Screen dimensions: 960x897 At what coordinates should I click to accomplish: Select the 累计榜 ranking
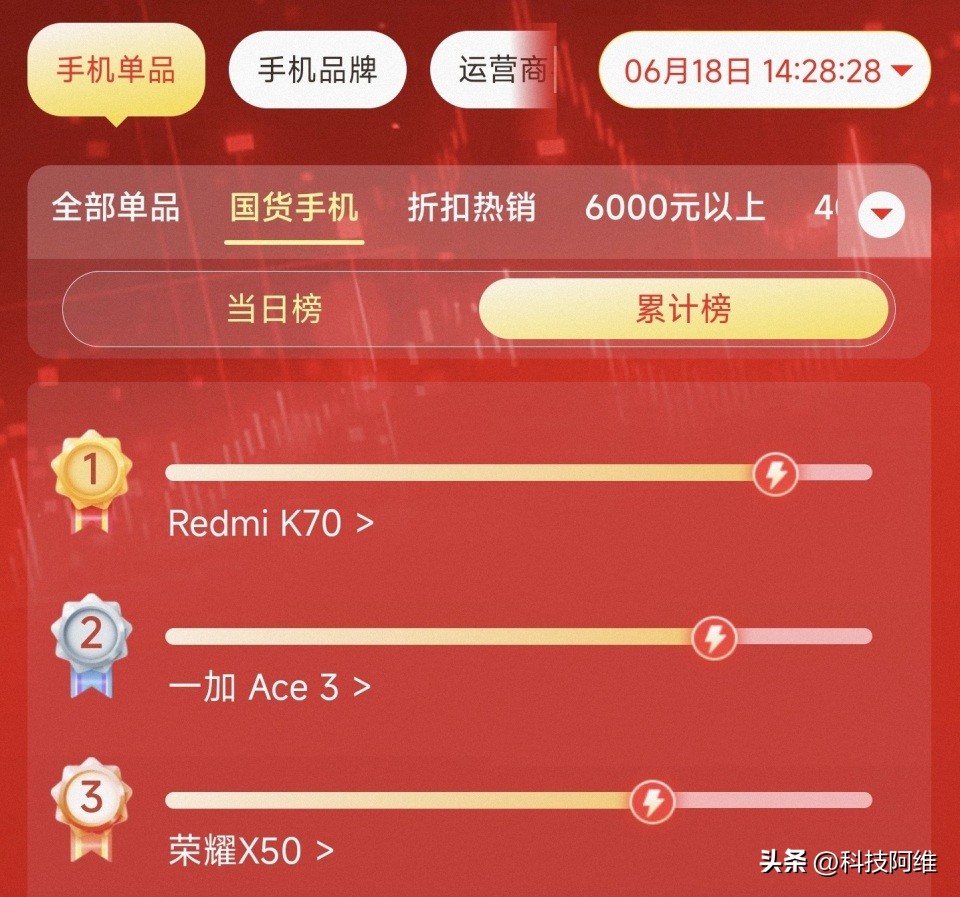click(x=683, y=309)
